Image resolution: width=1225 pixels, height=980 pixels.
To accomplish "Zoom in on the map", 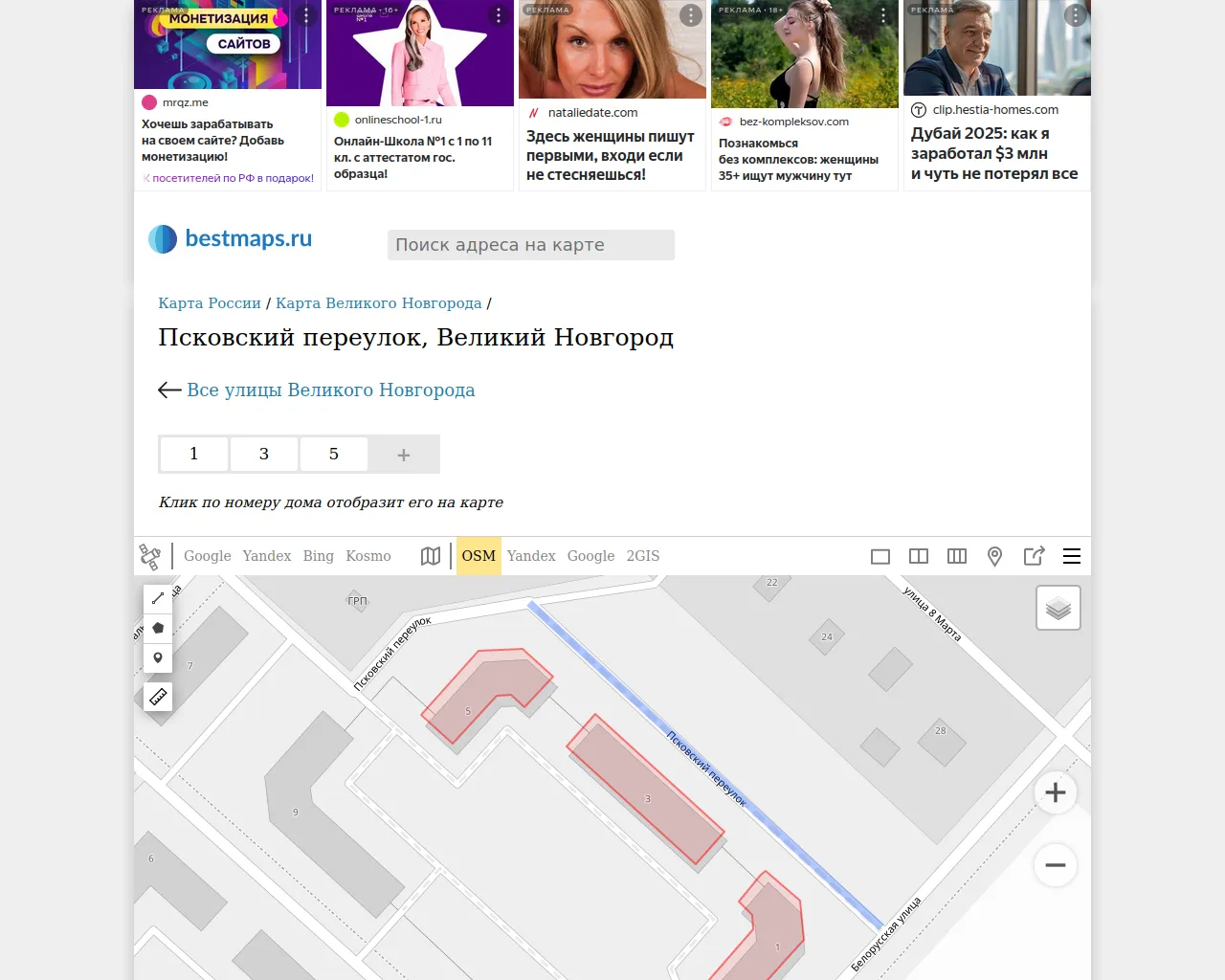I will (1056, 792).
